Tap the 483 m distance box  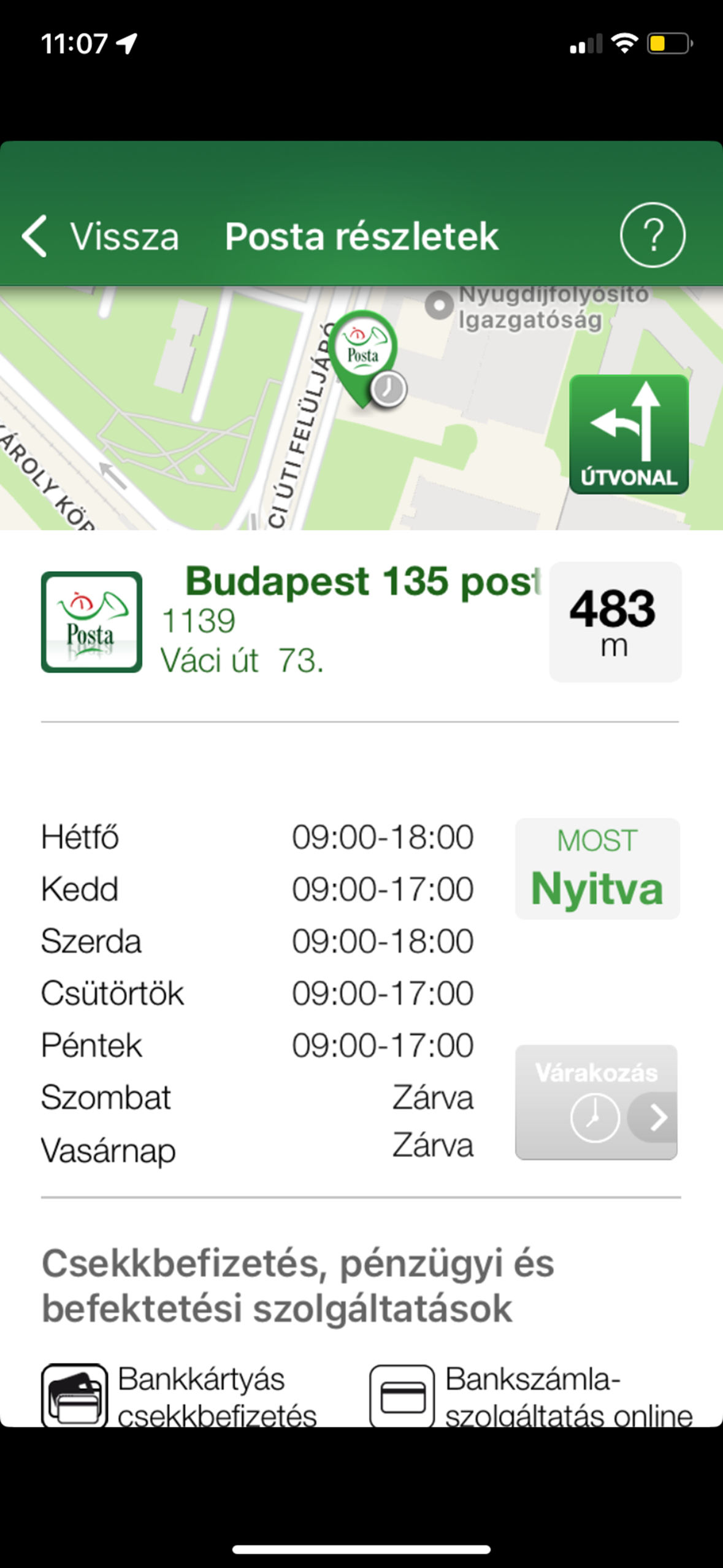(614, 621)
